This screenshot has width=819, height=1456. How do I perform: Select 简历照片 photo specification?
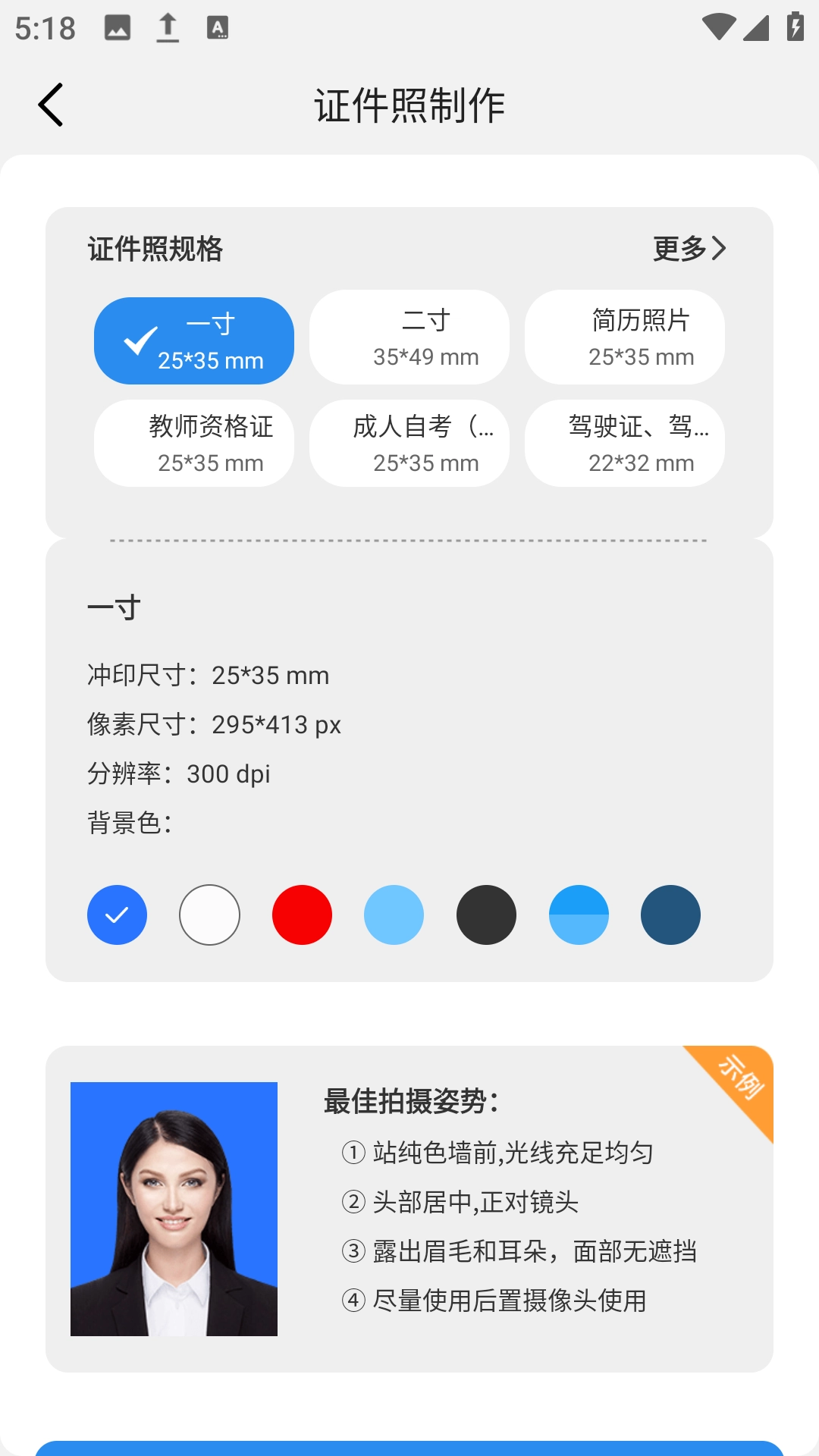(625, 338)
